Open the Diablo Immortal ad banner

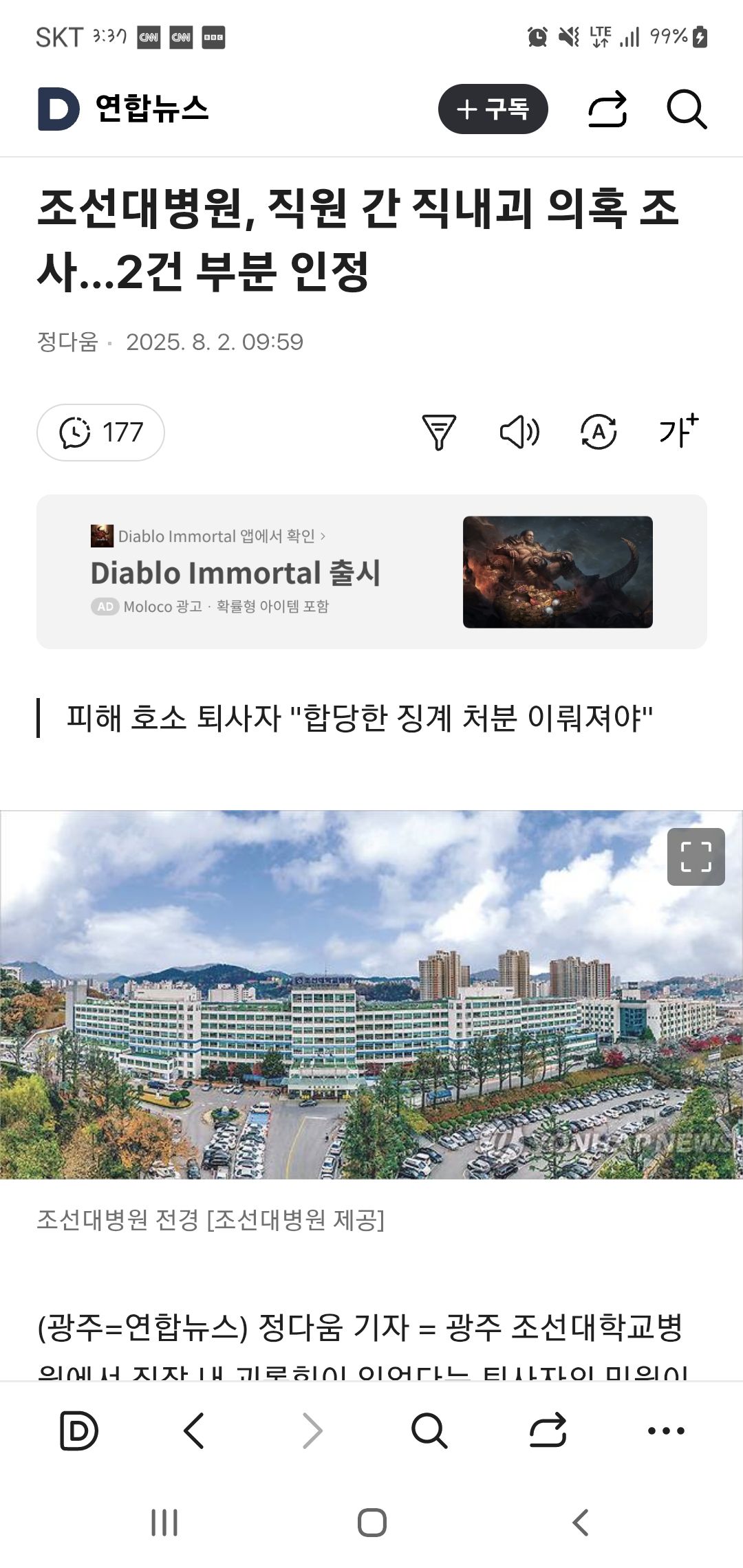(x=371, y=571)
